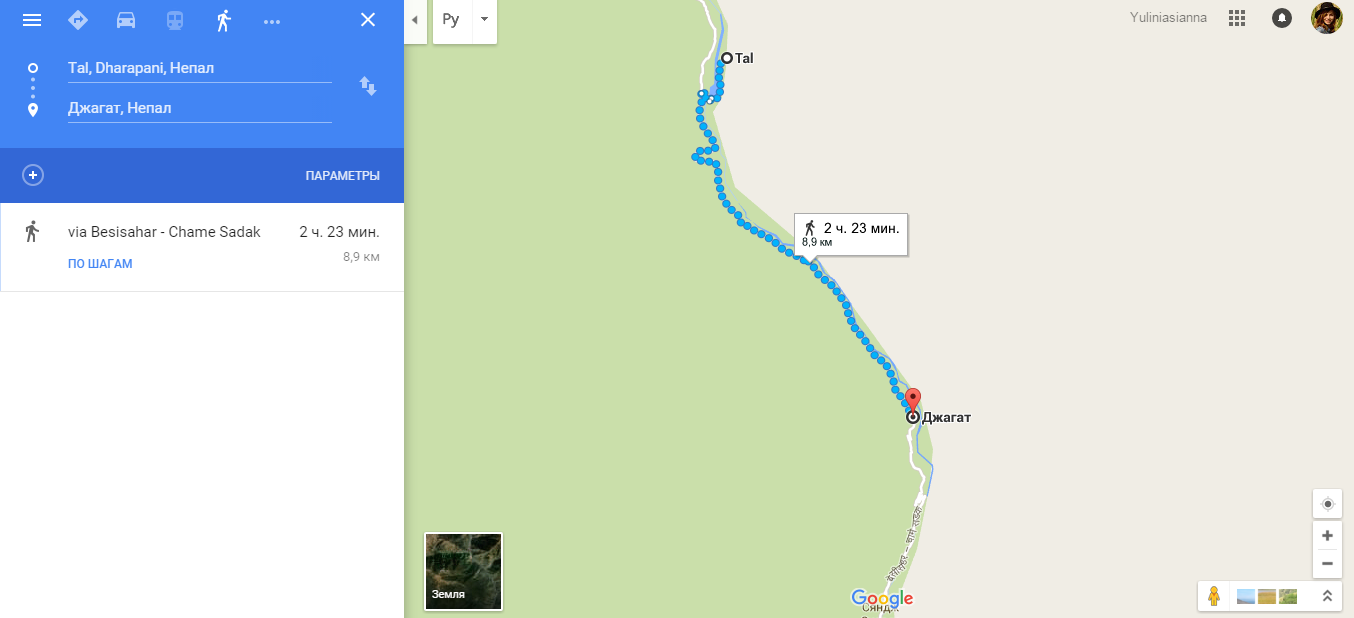Show more travel modes
This screenshot has height=618, width=1354.
[x=271, y=20]
